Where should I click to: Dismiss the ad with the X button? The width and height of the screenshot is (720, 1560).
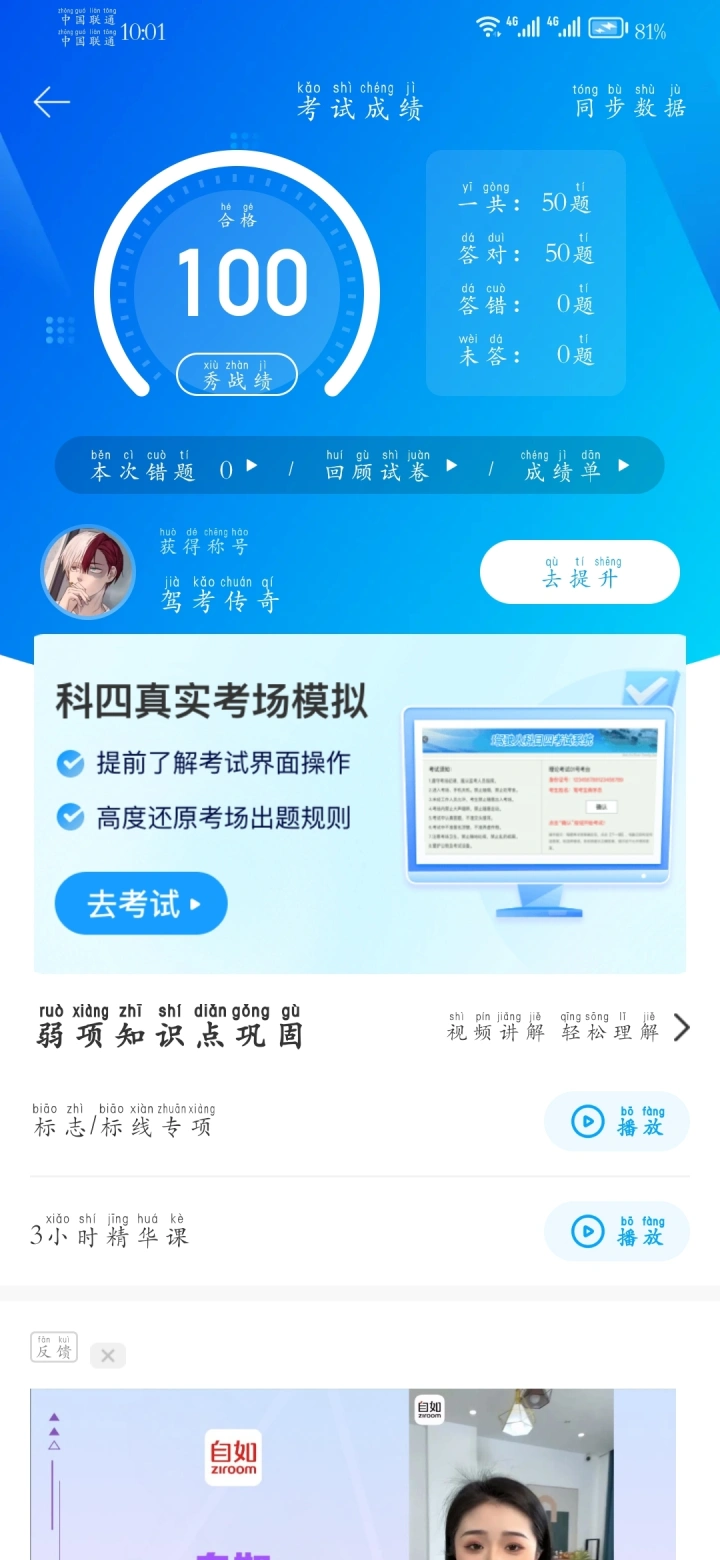108,1356
